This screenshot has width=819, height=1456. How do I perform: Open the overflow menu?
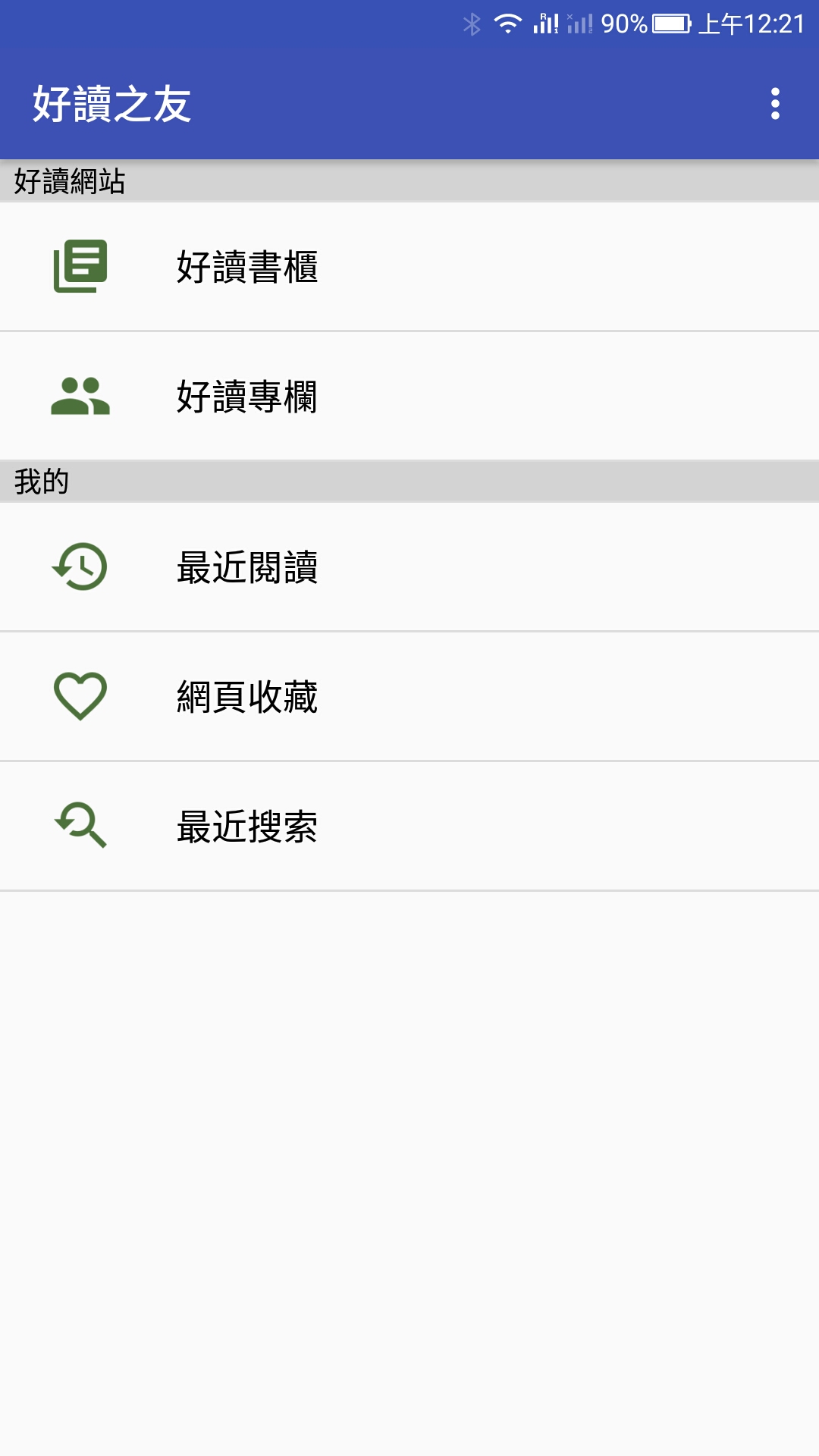[x=775, y=104]
